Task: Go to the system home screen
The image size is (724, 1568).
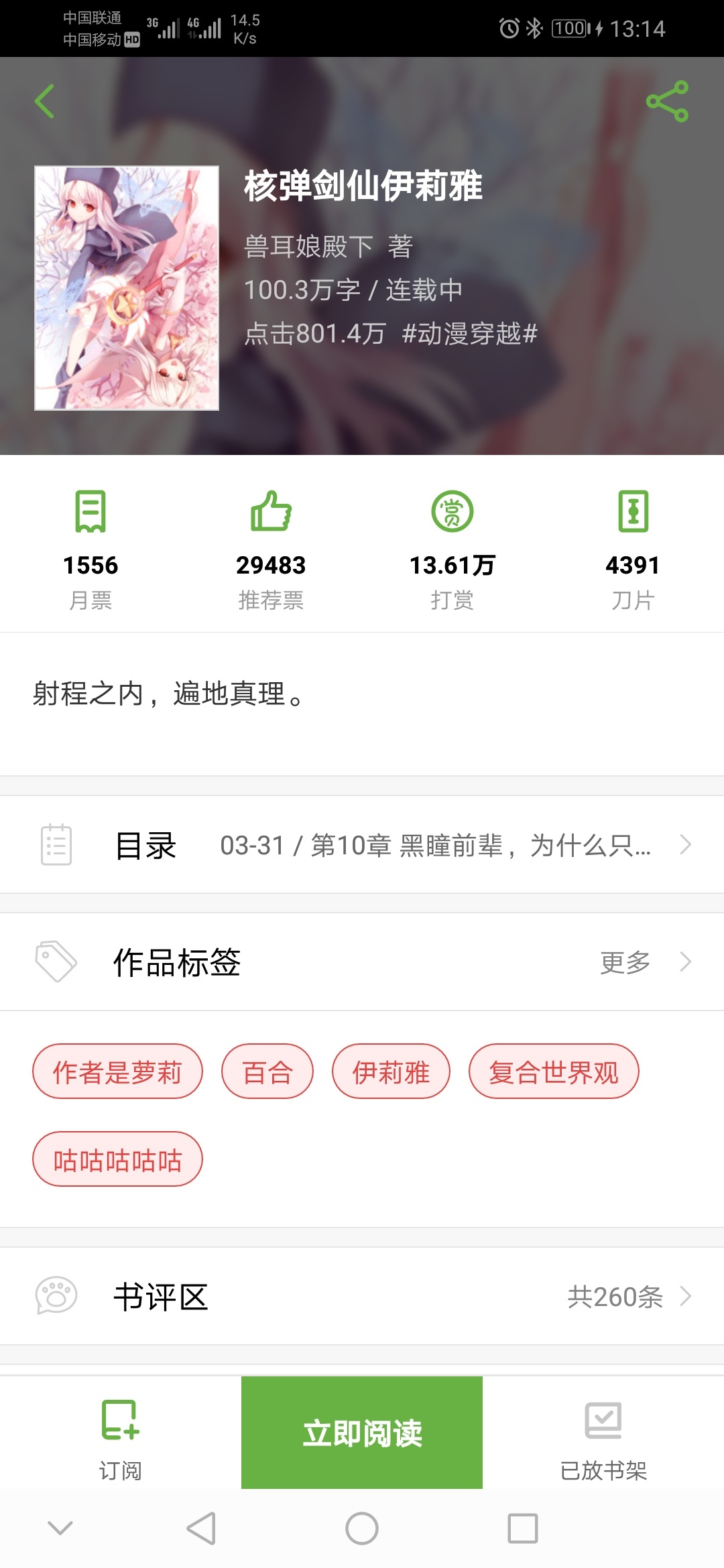Action: point(362,1528)
